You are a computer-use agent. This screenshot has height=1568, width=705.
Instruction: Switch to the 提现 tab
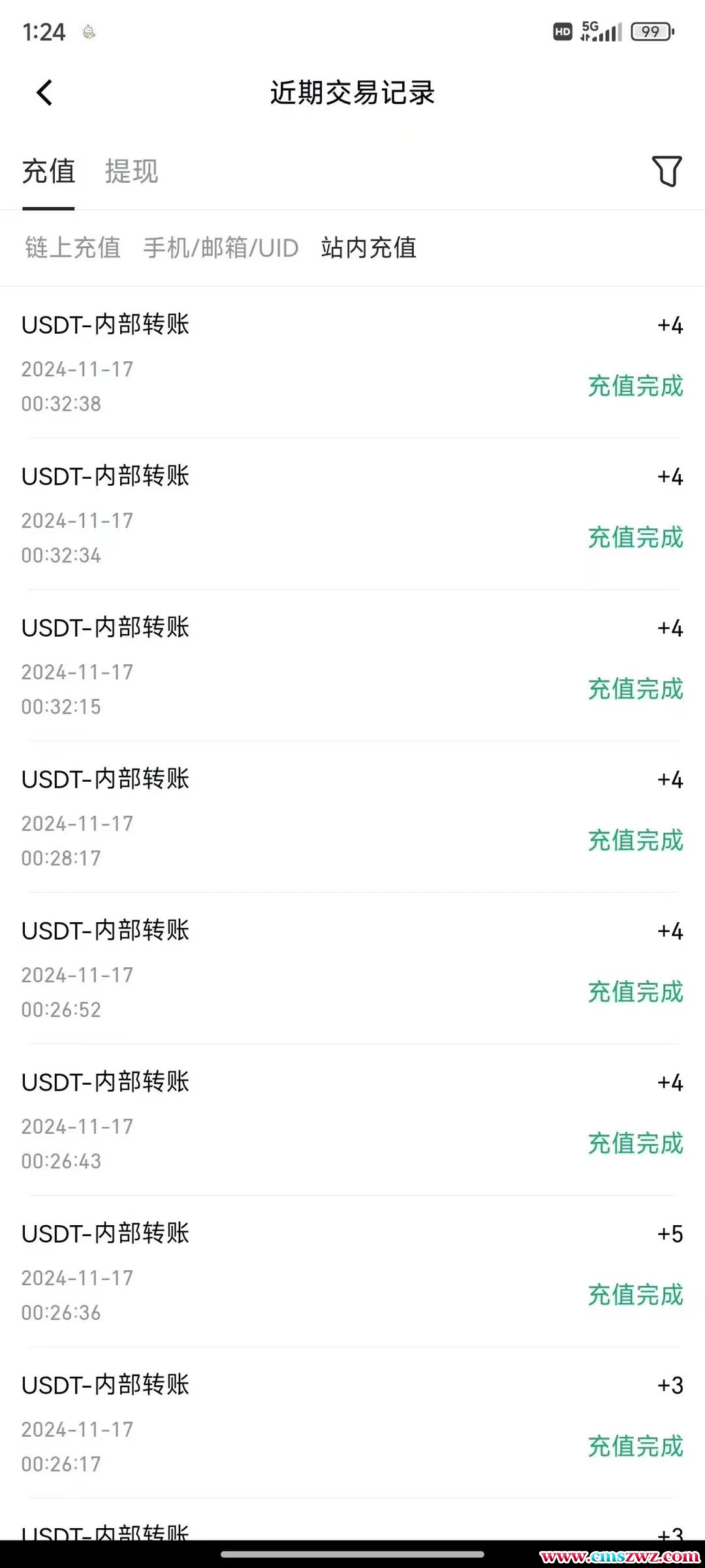click(x=131, y=172)
